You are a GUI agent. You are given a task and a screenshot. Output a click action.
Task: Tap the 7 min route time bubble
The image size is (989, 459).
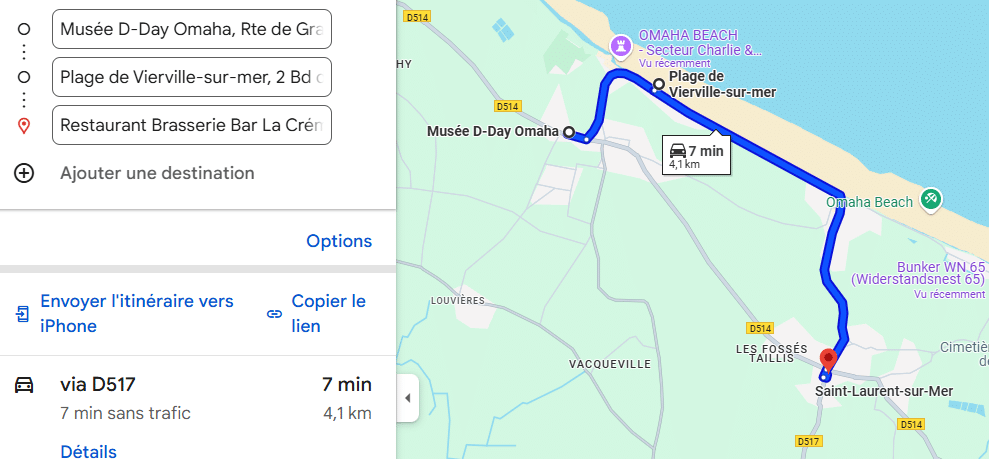click(697, 155)
